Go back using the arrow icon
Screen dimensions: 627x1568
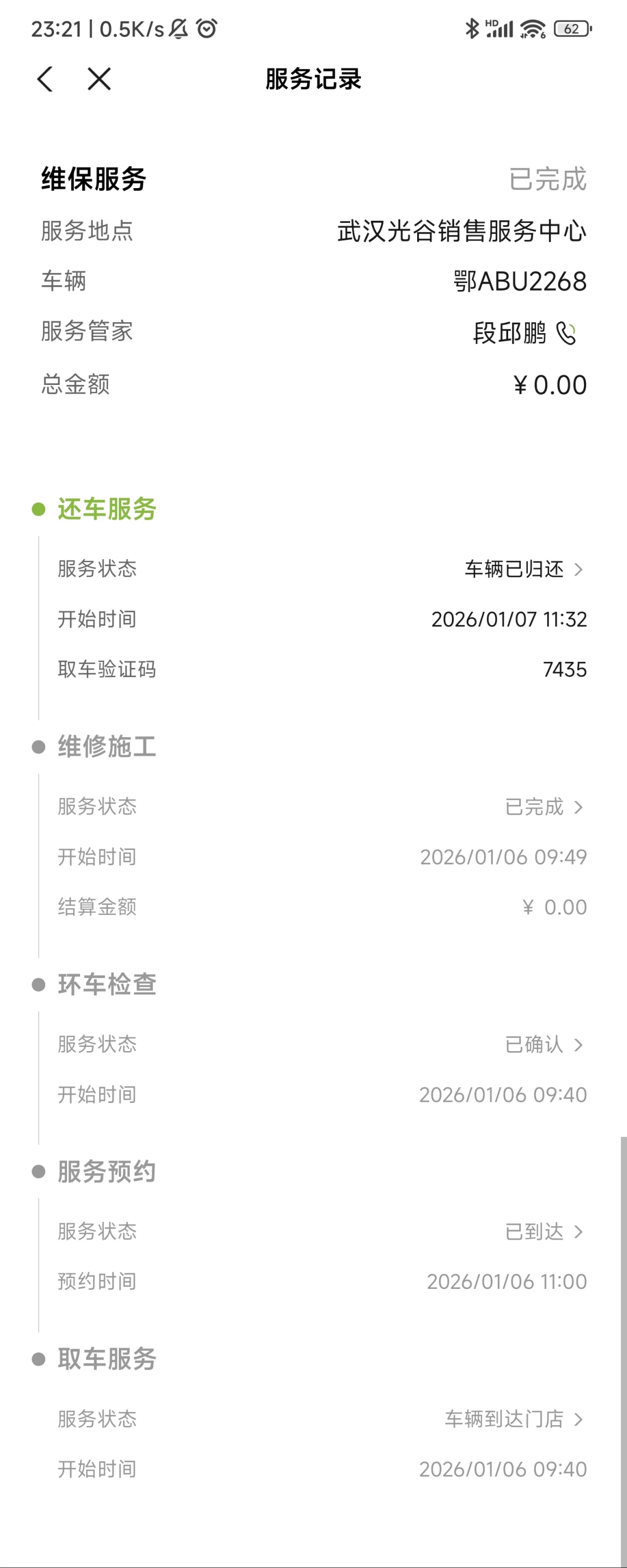coord(45,79)
